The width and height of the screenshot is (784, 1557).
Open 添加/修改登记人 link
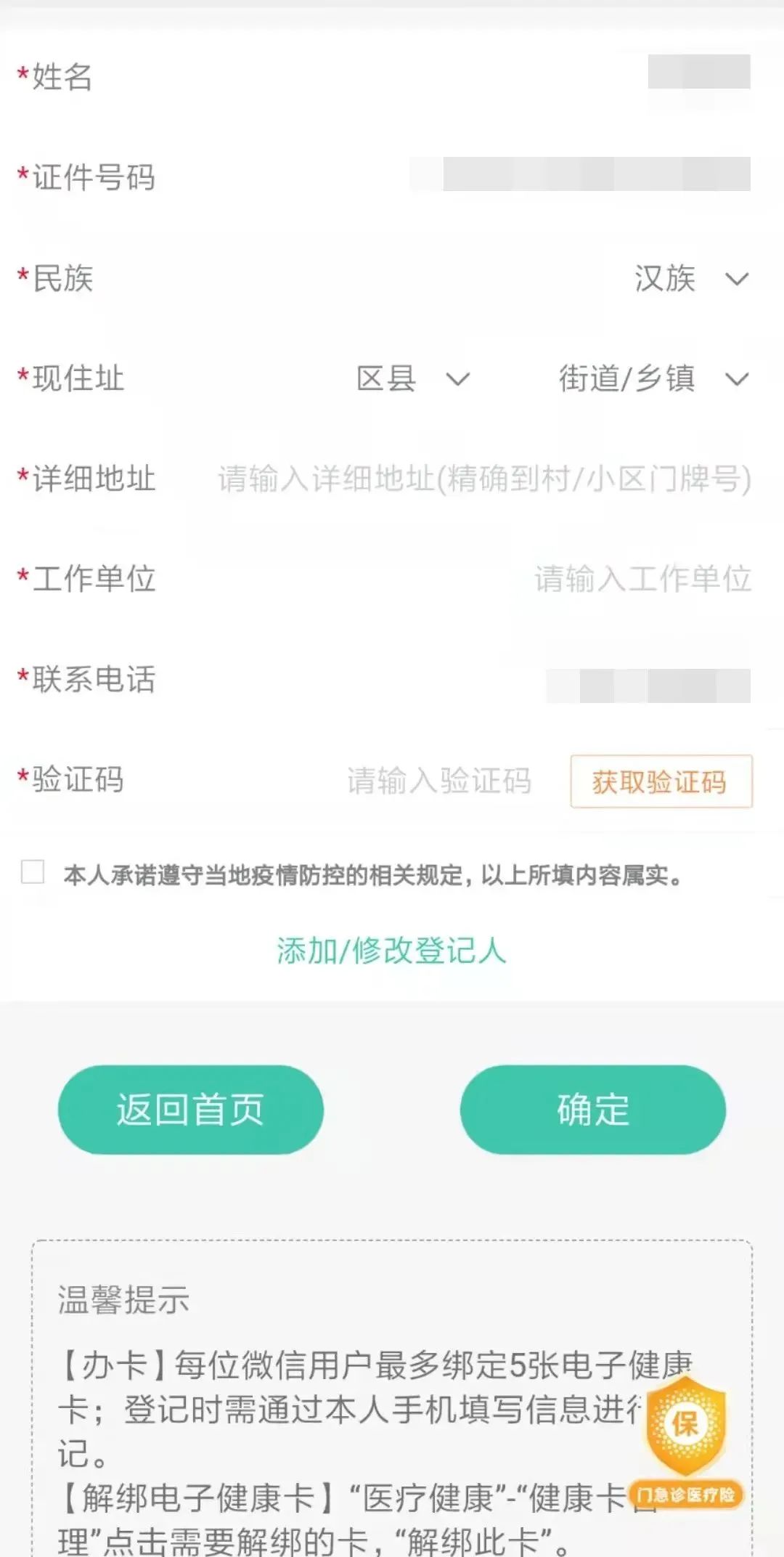(391, 950)
